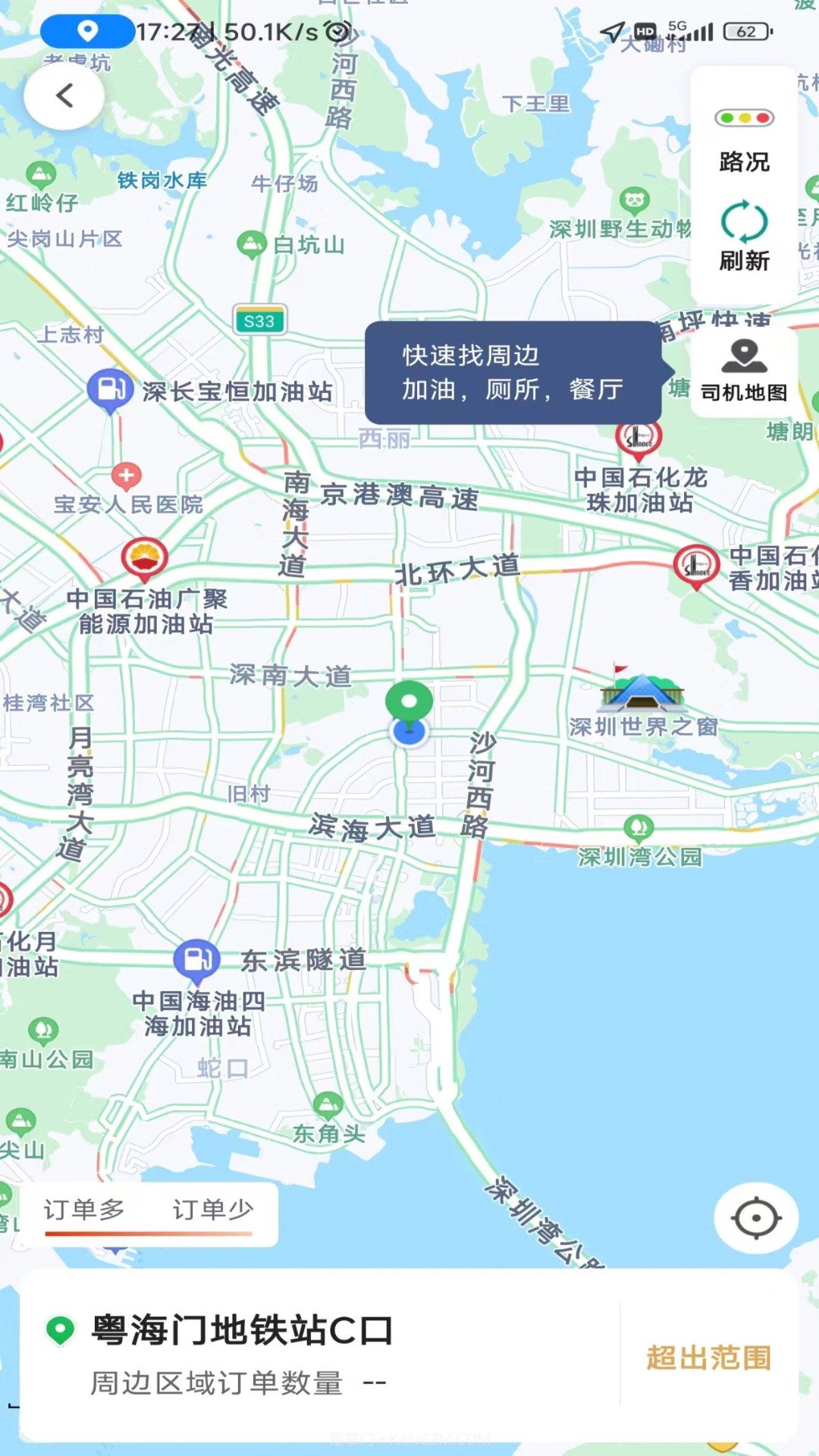Tap the GPS pill in the status bar

(x=87, y=31)
